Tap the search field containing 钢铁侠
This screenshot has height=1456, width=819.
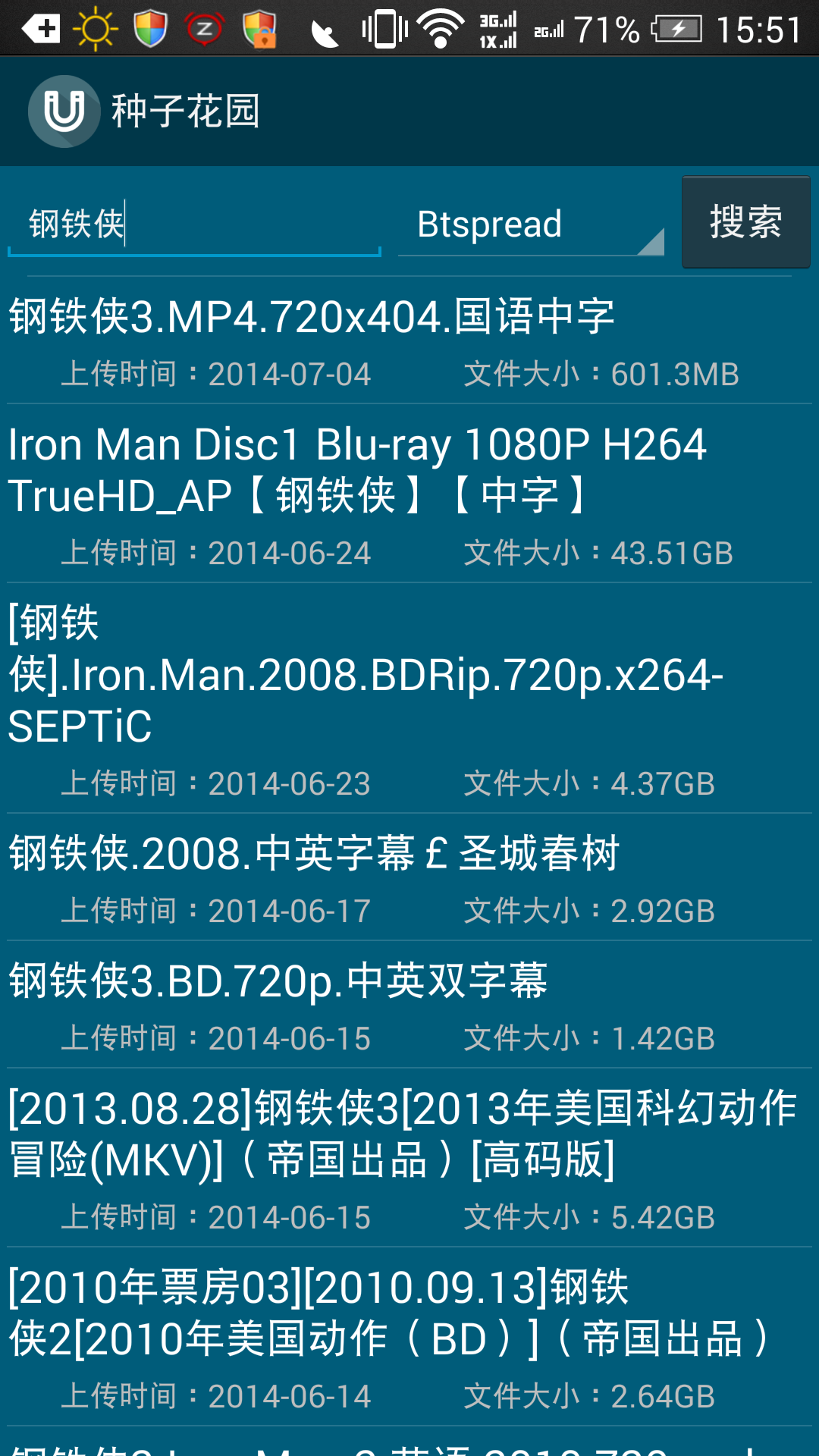tap(194, 224)
